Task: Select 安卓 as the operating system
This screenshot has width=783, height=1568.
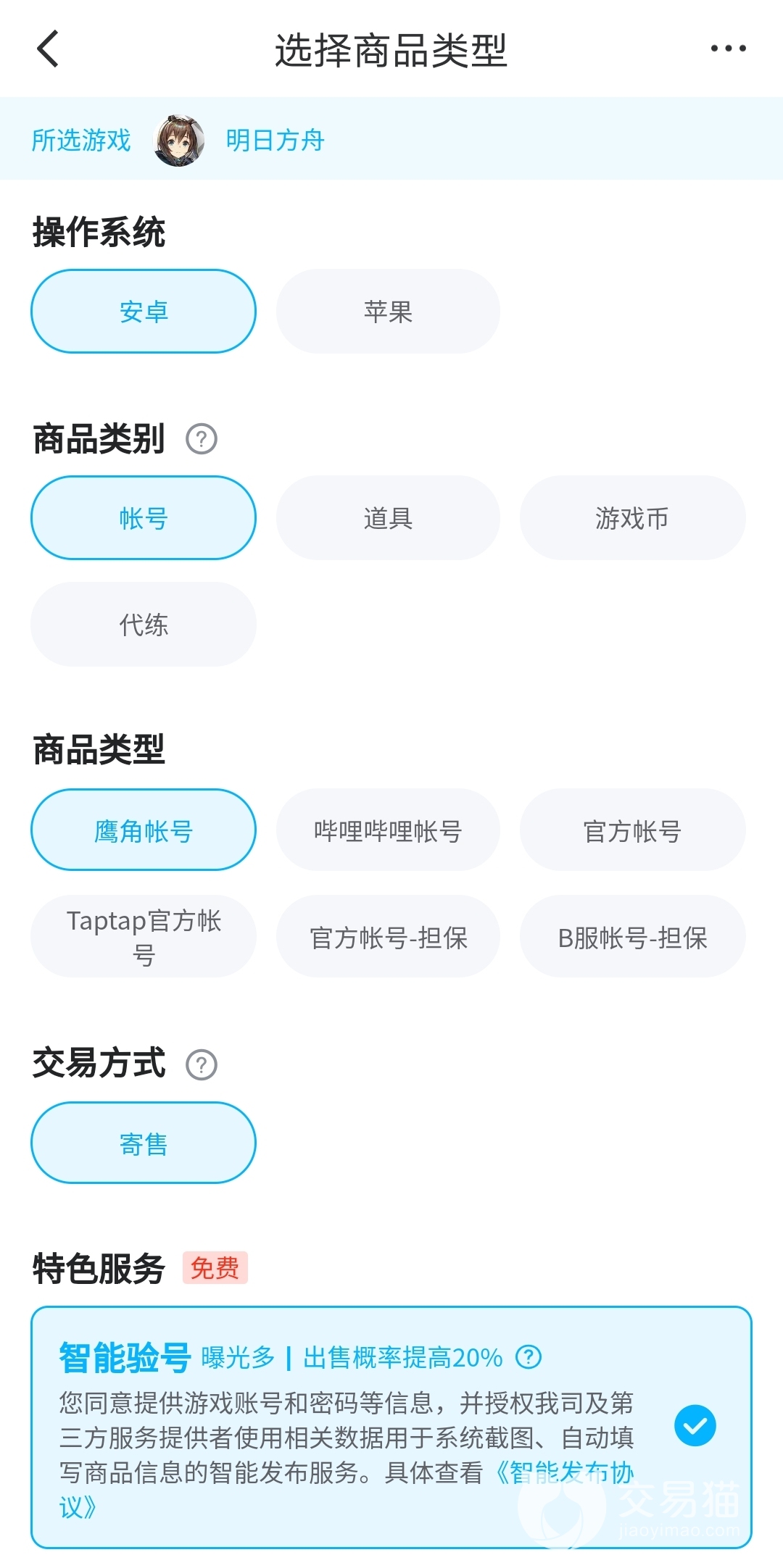Action: (144, 312)
